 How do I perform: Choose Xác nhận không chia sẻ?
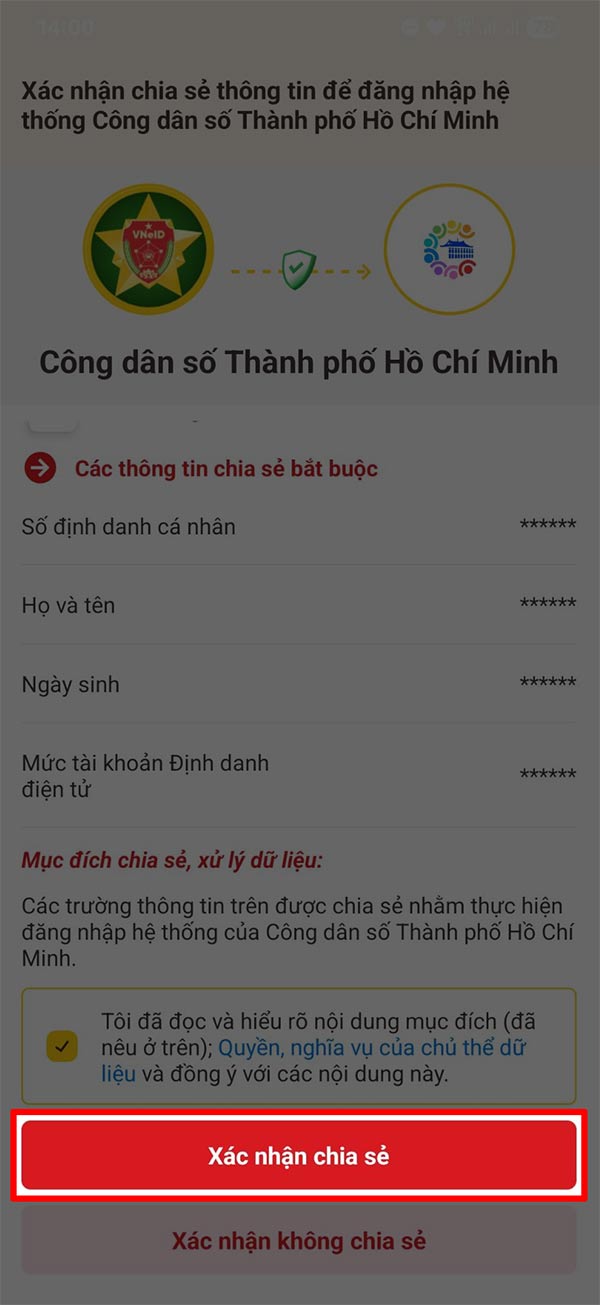pyautogui.click(x=298, y=1241)
